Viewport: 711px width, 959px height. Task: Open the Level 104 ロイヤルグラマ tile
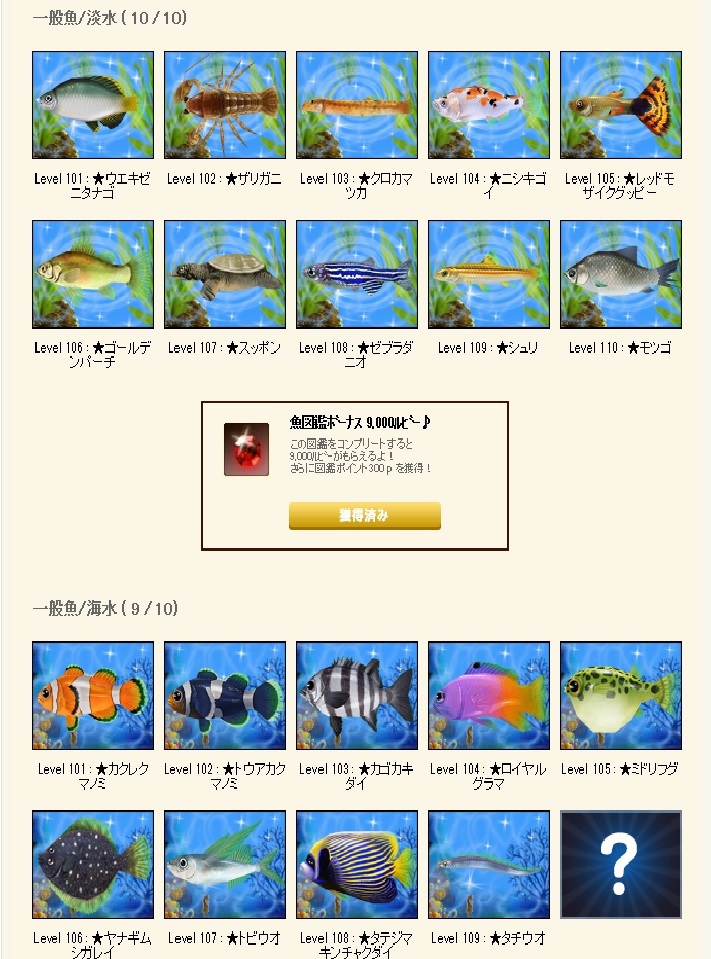pos(489,695)
